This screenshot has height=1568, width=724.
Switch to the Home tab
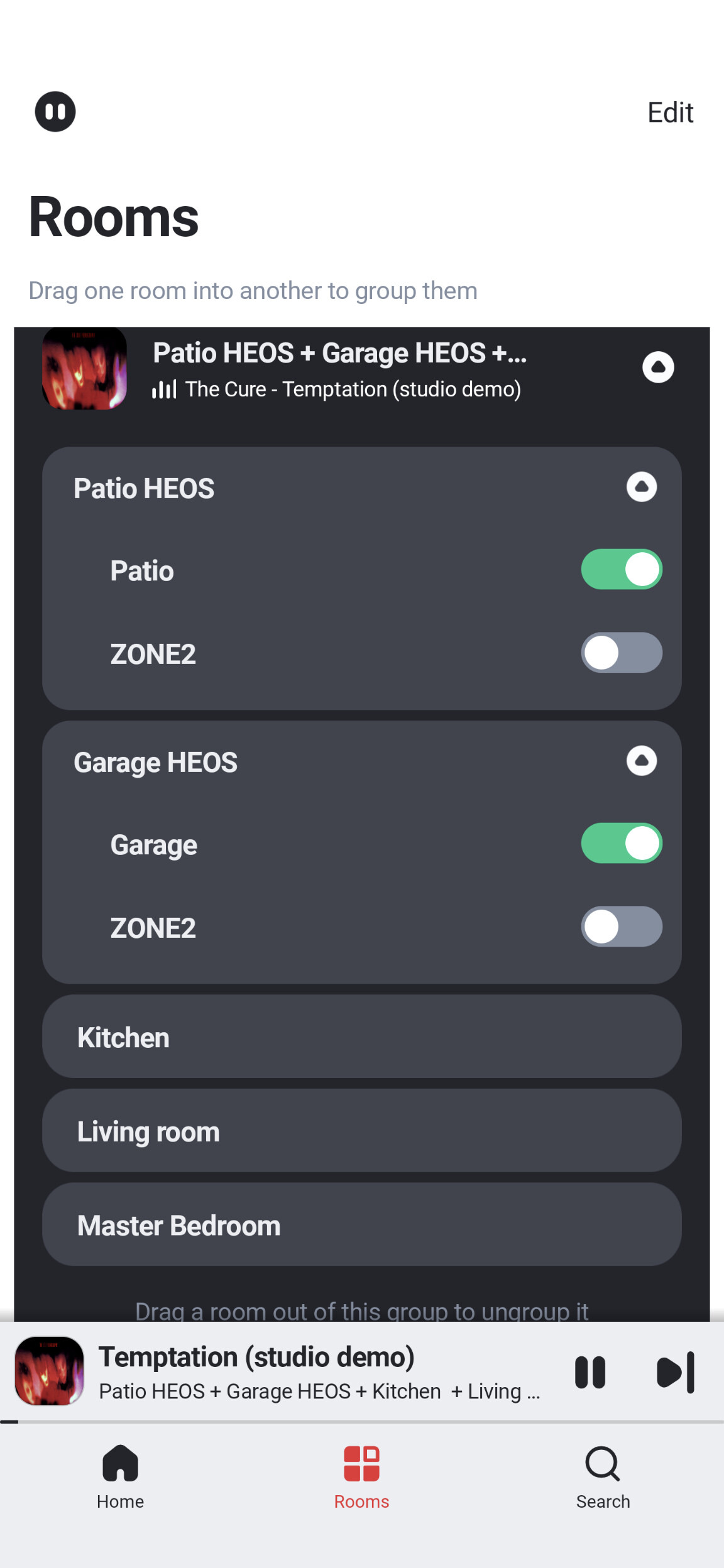coord(121,1478)
